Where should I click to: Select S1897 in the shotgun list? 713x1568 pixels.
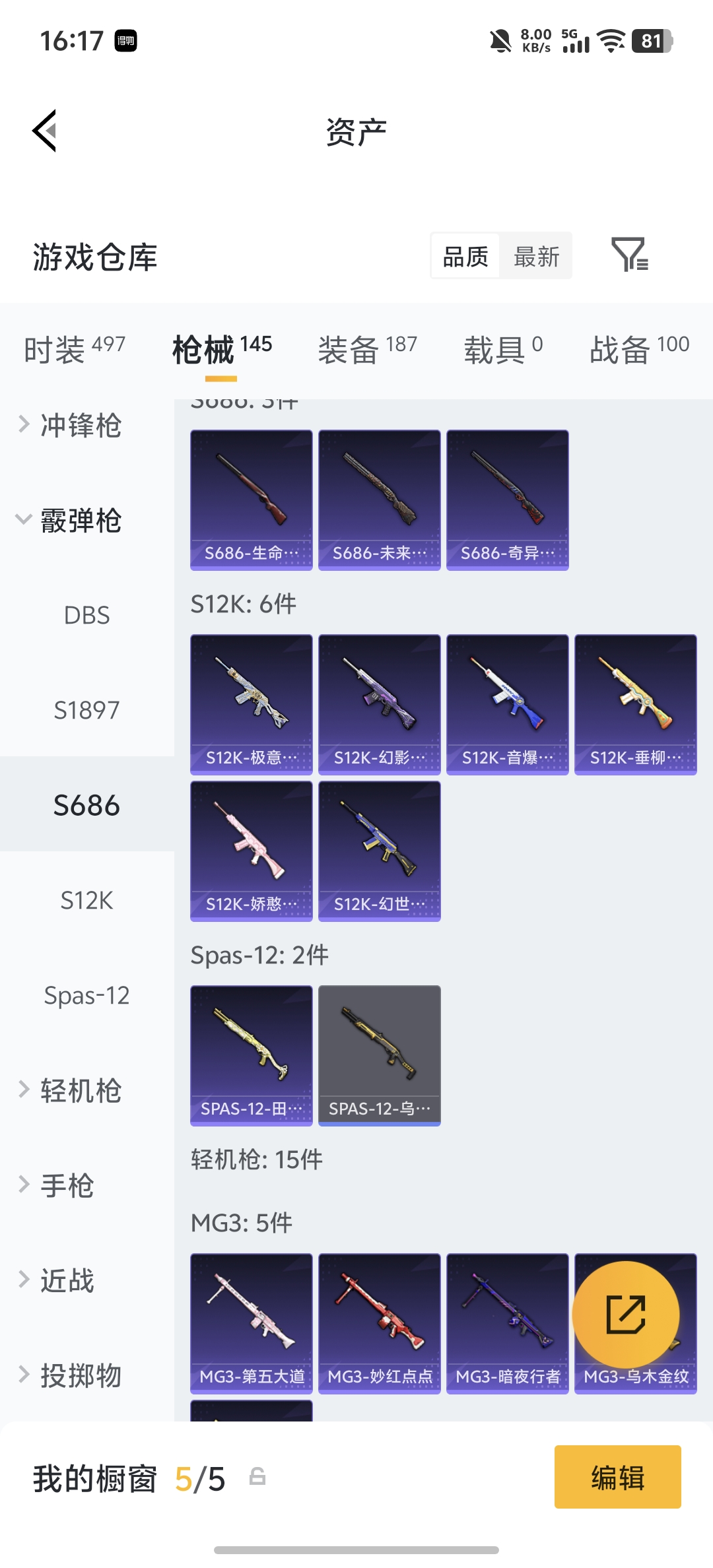point(86,710)
